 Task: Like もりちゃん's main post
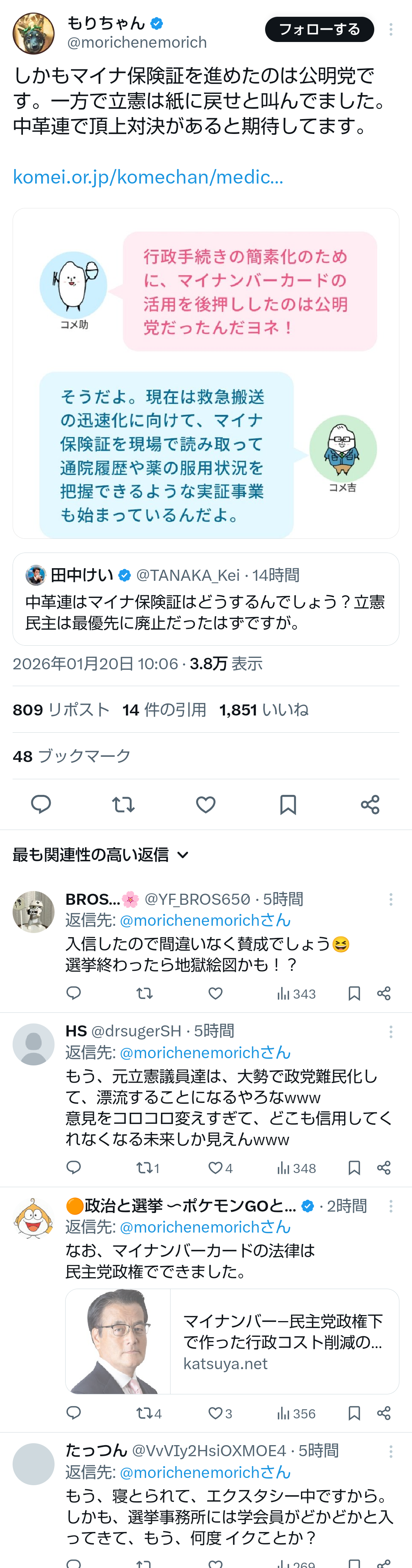(206, 805)
